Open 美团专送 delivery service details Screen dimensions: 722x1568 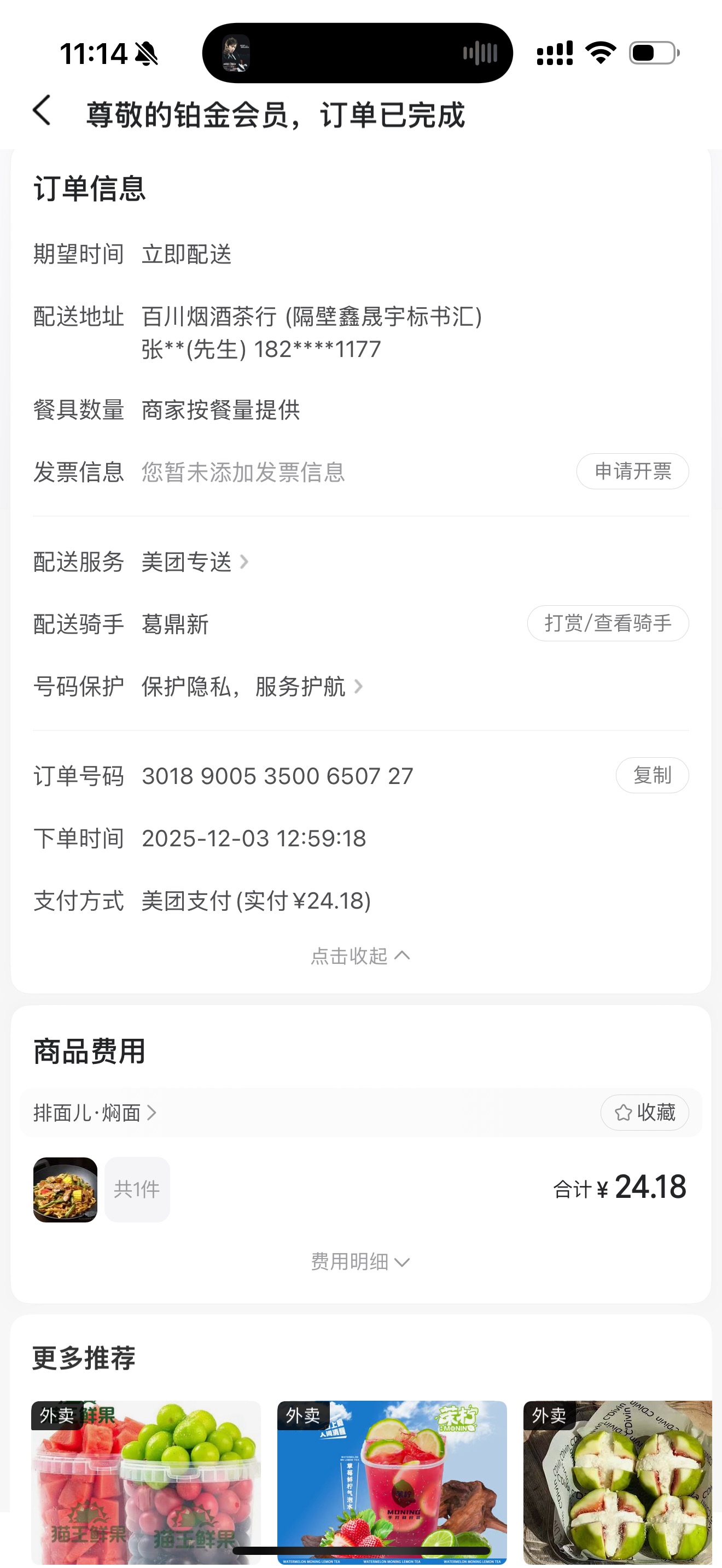[195, 562]
